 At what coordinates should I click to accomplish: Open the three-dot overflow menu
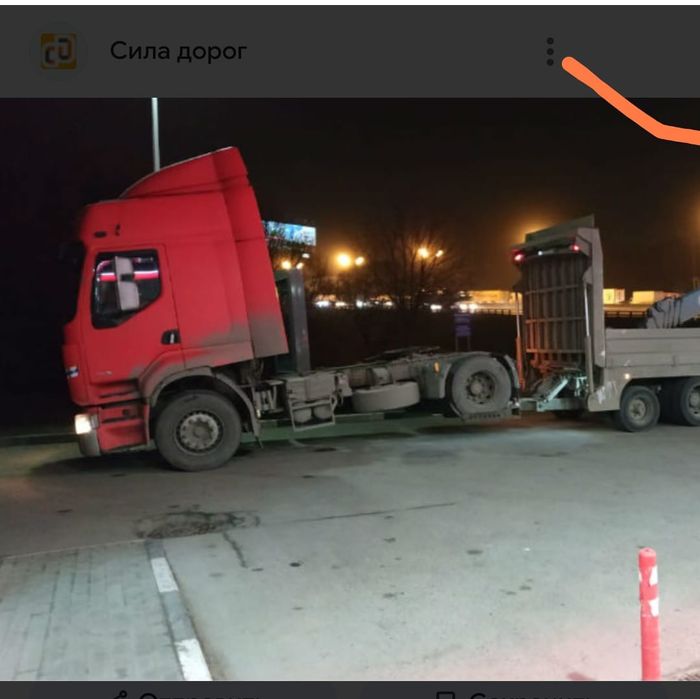point(550,52)
